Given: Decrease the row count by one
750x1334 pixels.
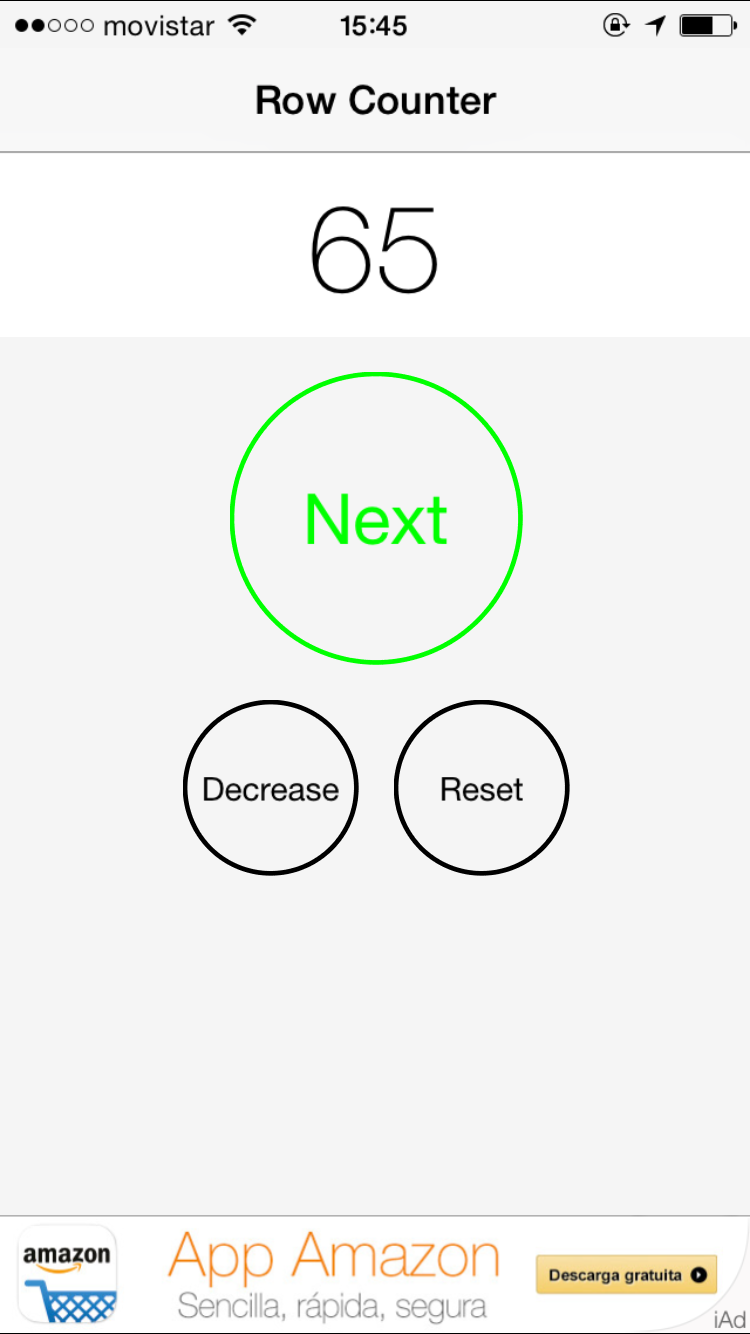Looking at the screenshot, I should (x=270, y=789).
